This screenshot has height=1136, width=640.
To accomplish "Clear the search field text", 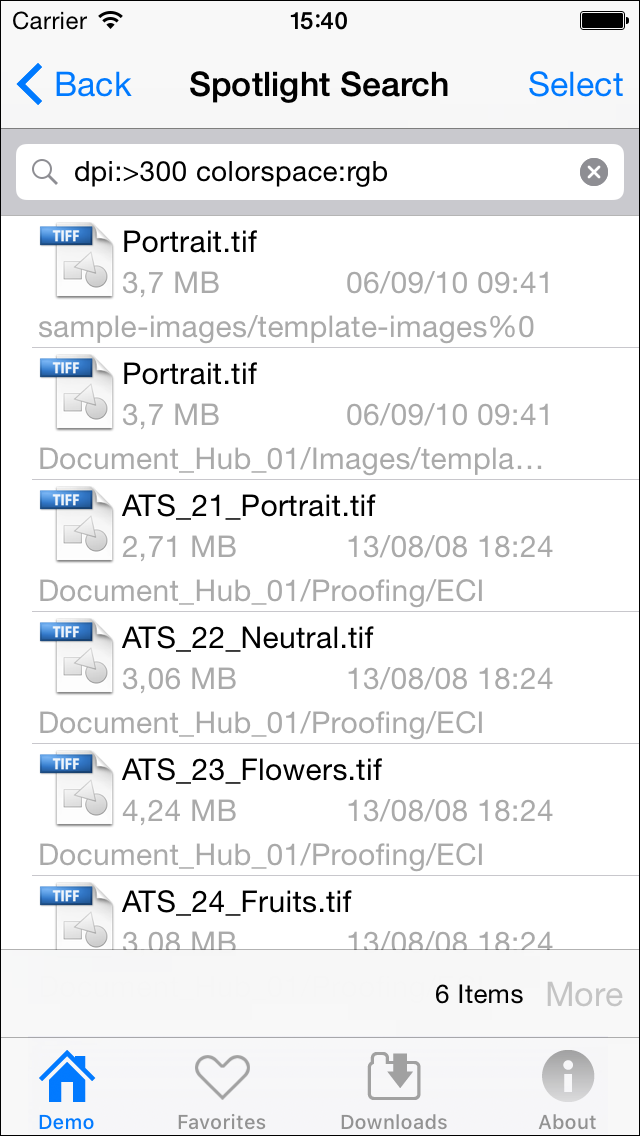I will click(594, 172).
